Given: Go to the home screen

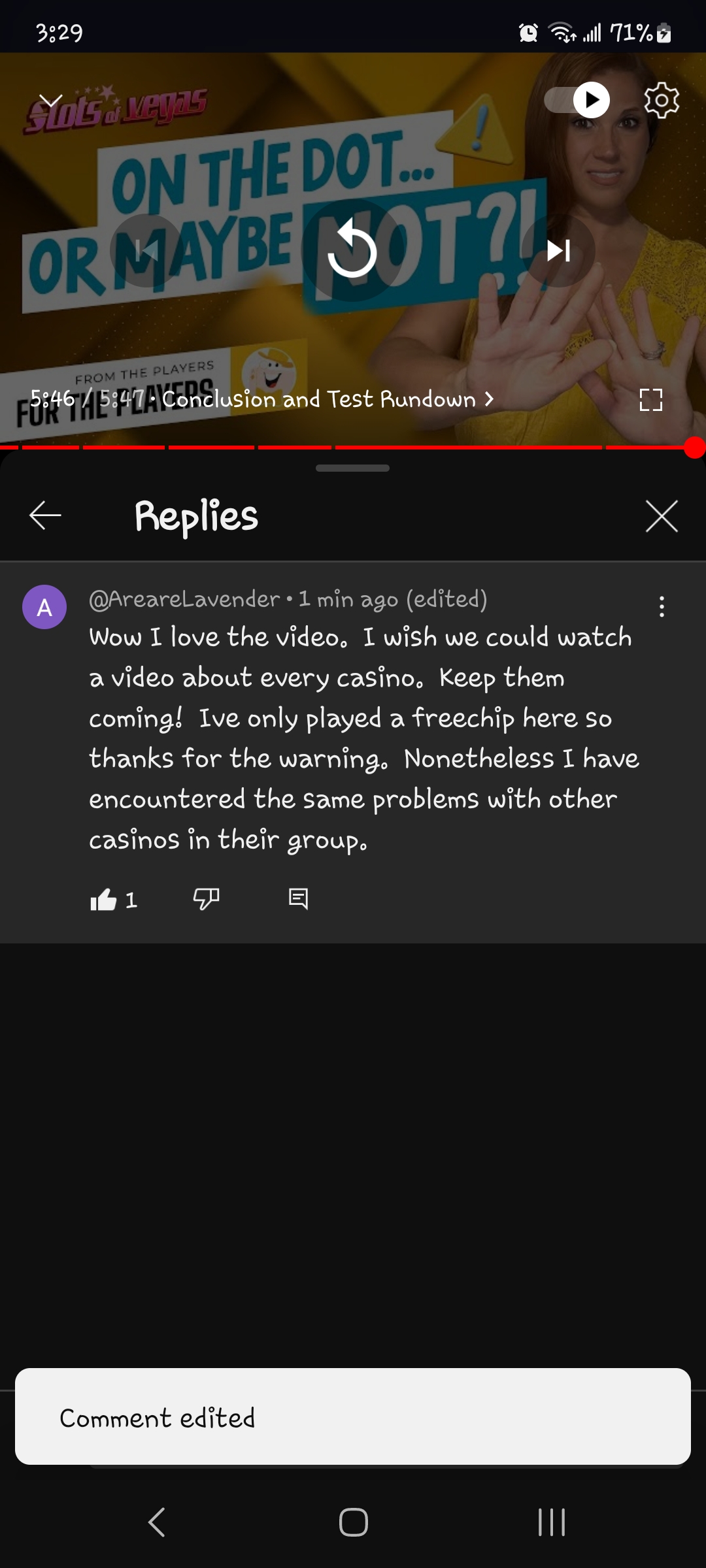Looking at the screenshot, I should tap(353, 1522).
